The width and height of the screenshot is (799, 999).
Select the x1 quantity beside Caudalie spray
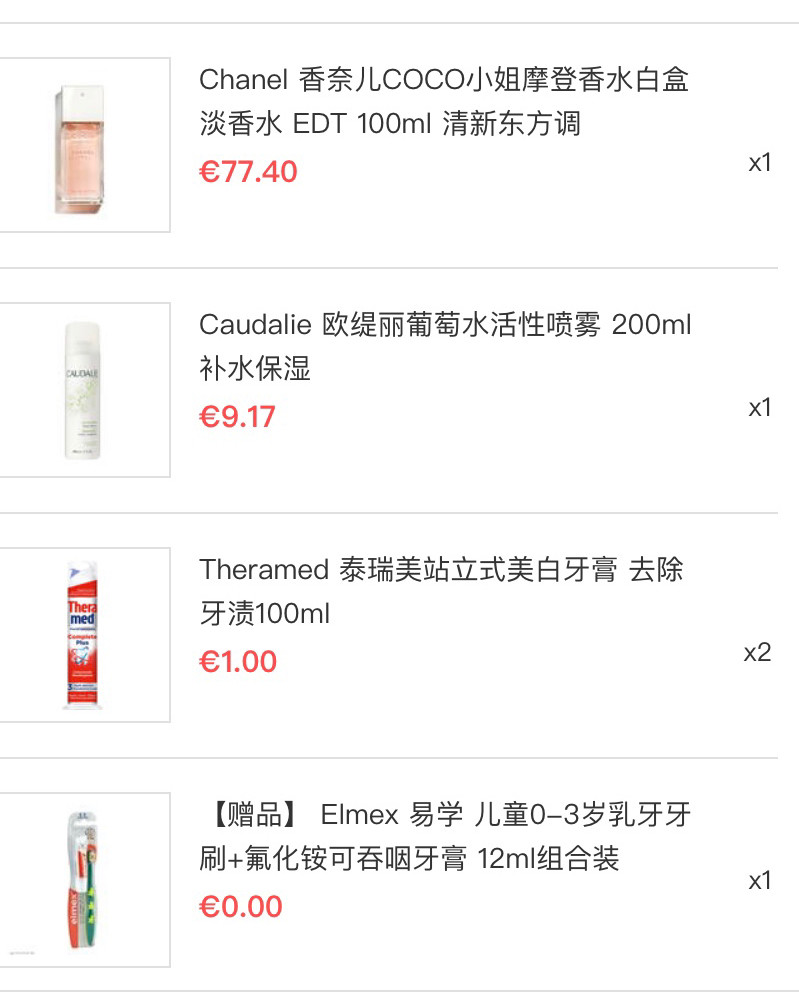(759, 407)
